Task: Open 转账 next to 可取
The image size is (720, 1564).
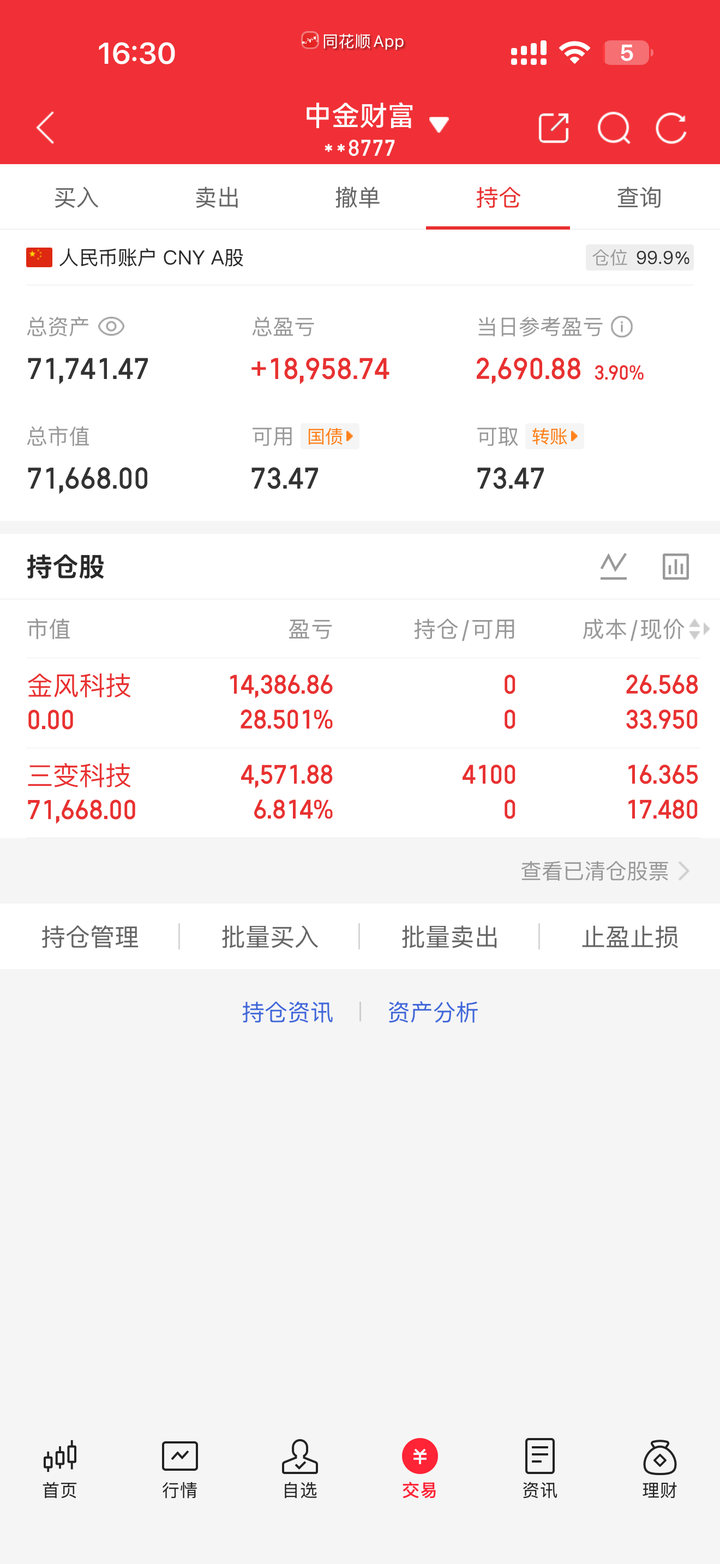Action: [555, 436]
